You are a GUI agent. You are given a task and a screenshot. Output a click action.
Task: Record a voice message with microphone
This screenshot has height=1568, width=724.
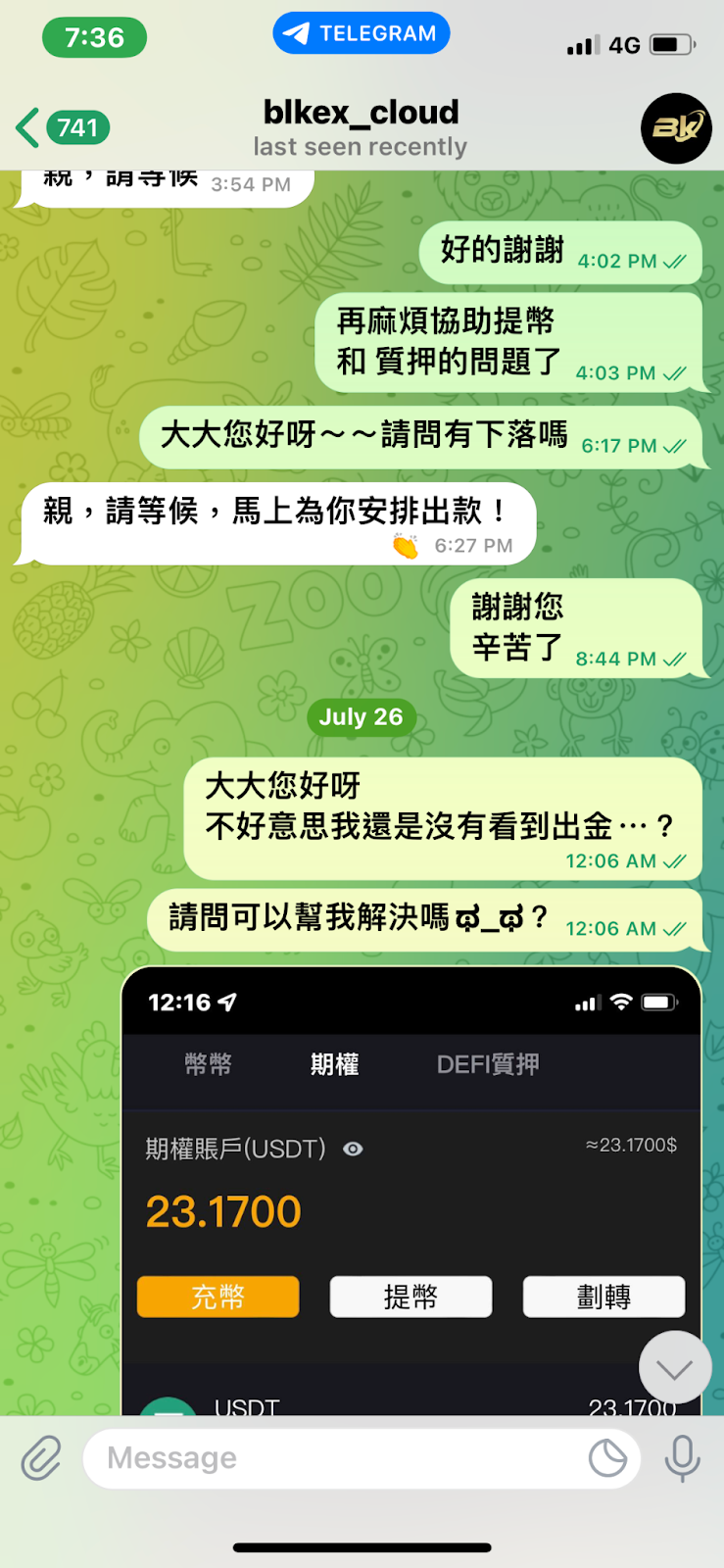(x=682, y=1458)
